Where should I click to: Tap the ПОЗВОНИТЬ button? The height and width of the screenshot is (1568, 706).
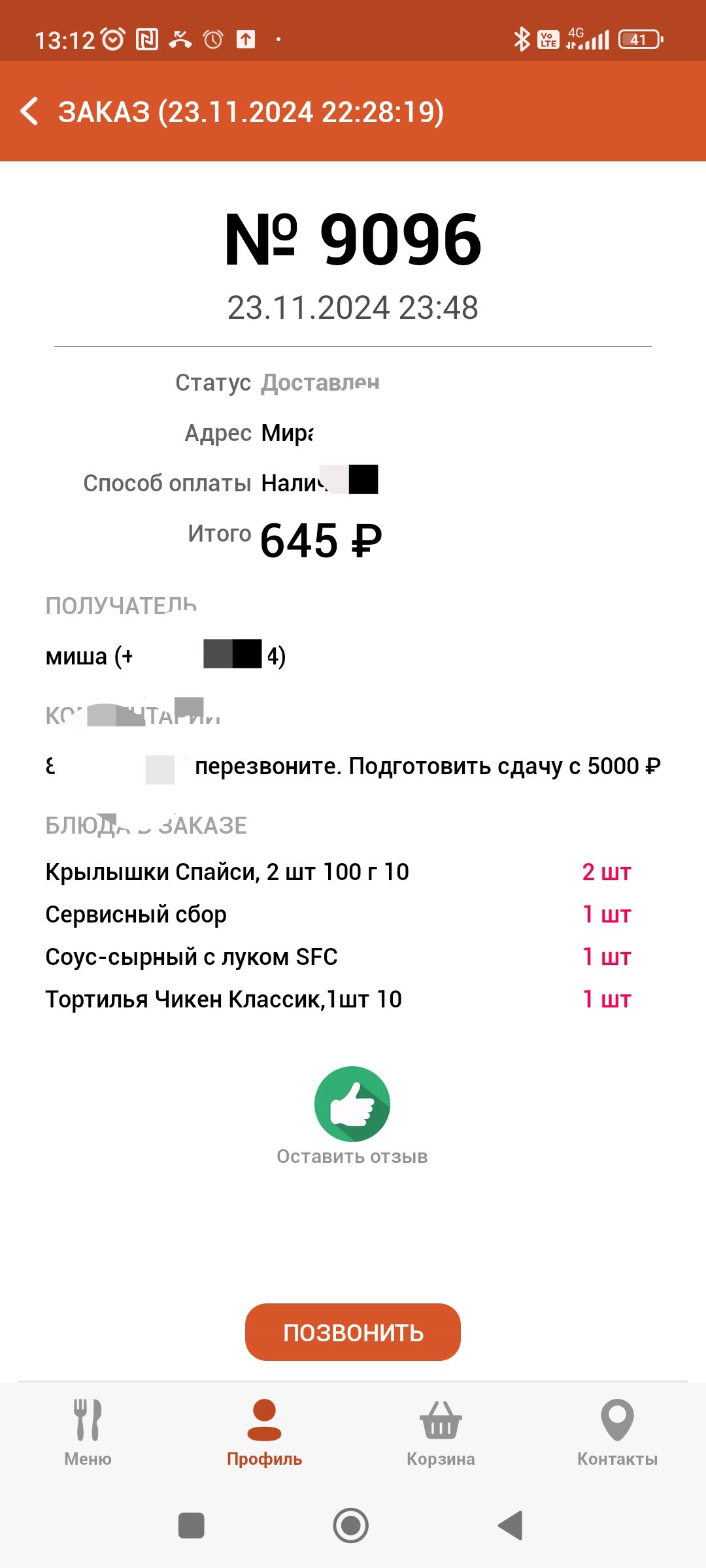353,1332
